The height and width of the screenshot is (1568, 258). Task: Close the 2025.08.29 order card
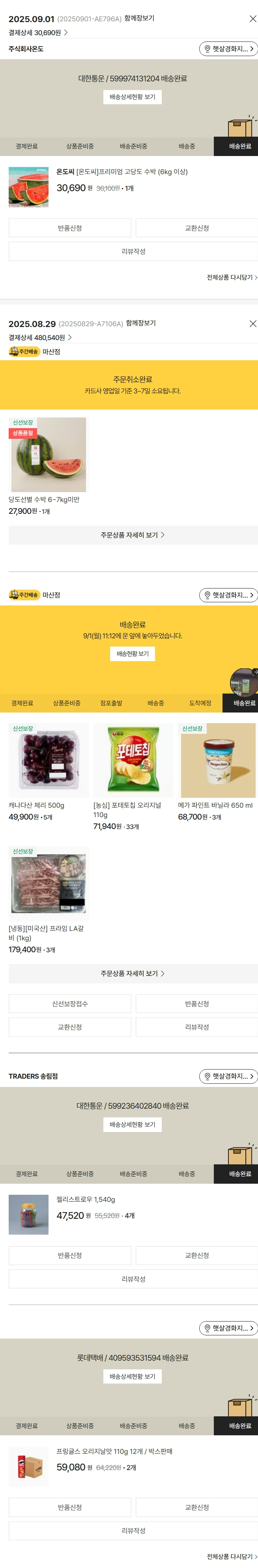pyautogui.click(x=252, y=324)
